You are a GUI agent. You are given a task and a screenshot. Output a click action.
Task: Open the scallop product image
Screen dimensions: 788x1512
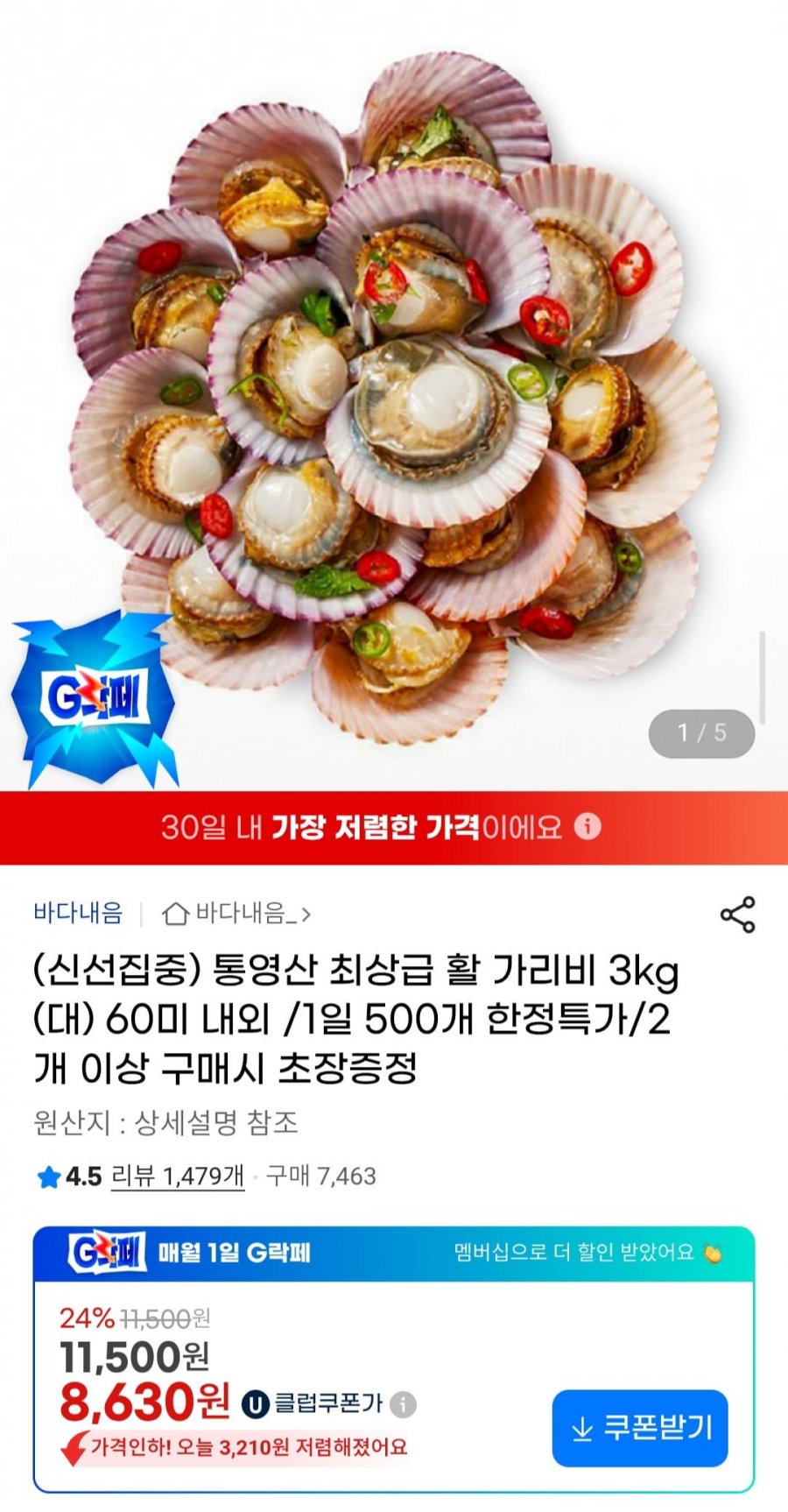coord(394,394)
